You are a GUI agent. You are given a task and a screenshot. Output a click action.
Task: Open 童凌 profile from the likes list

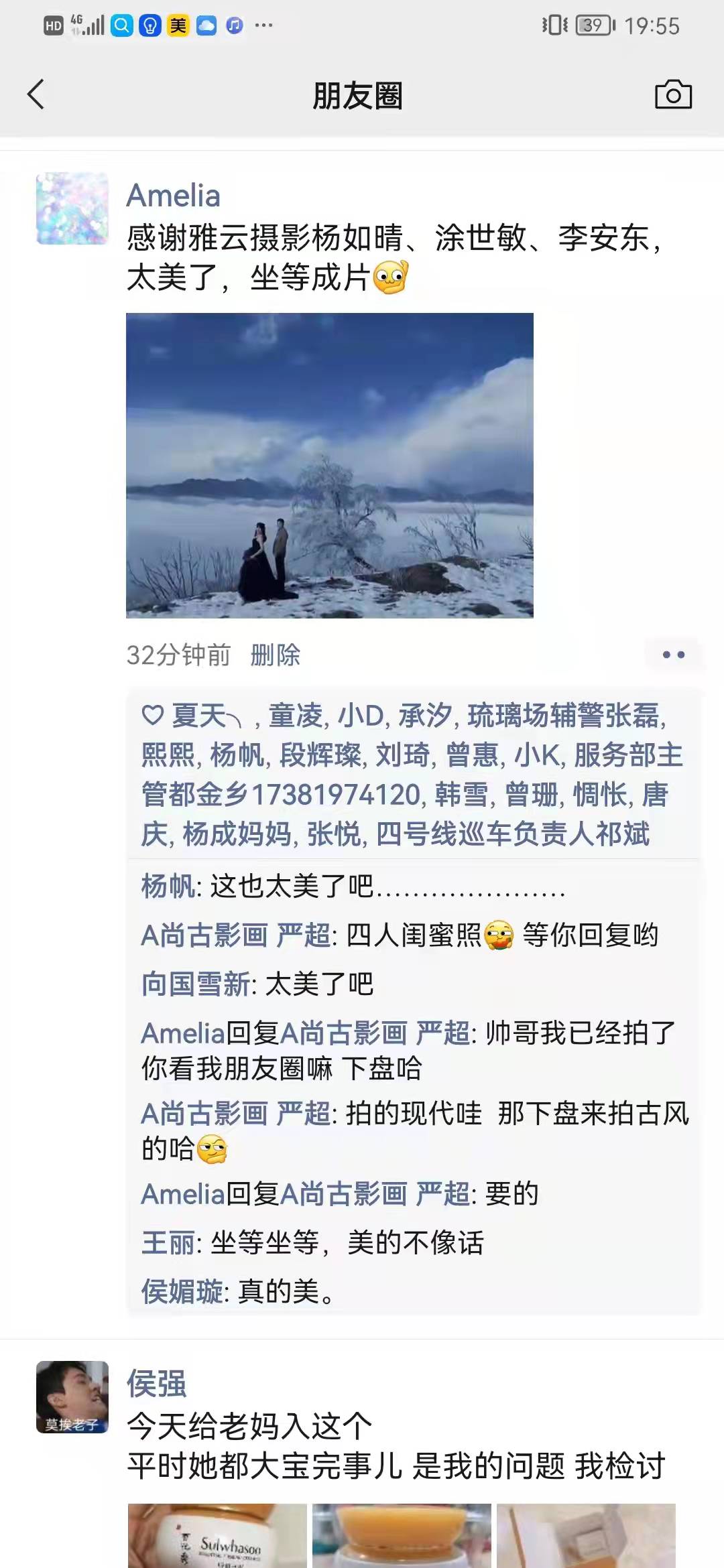[295, 716]
